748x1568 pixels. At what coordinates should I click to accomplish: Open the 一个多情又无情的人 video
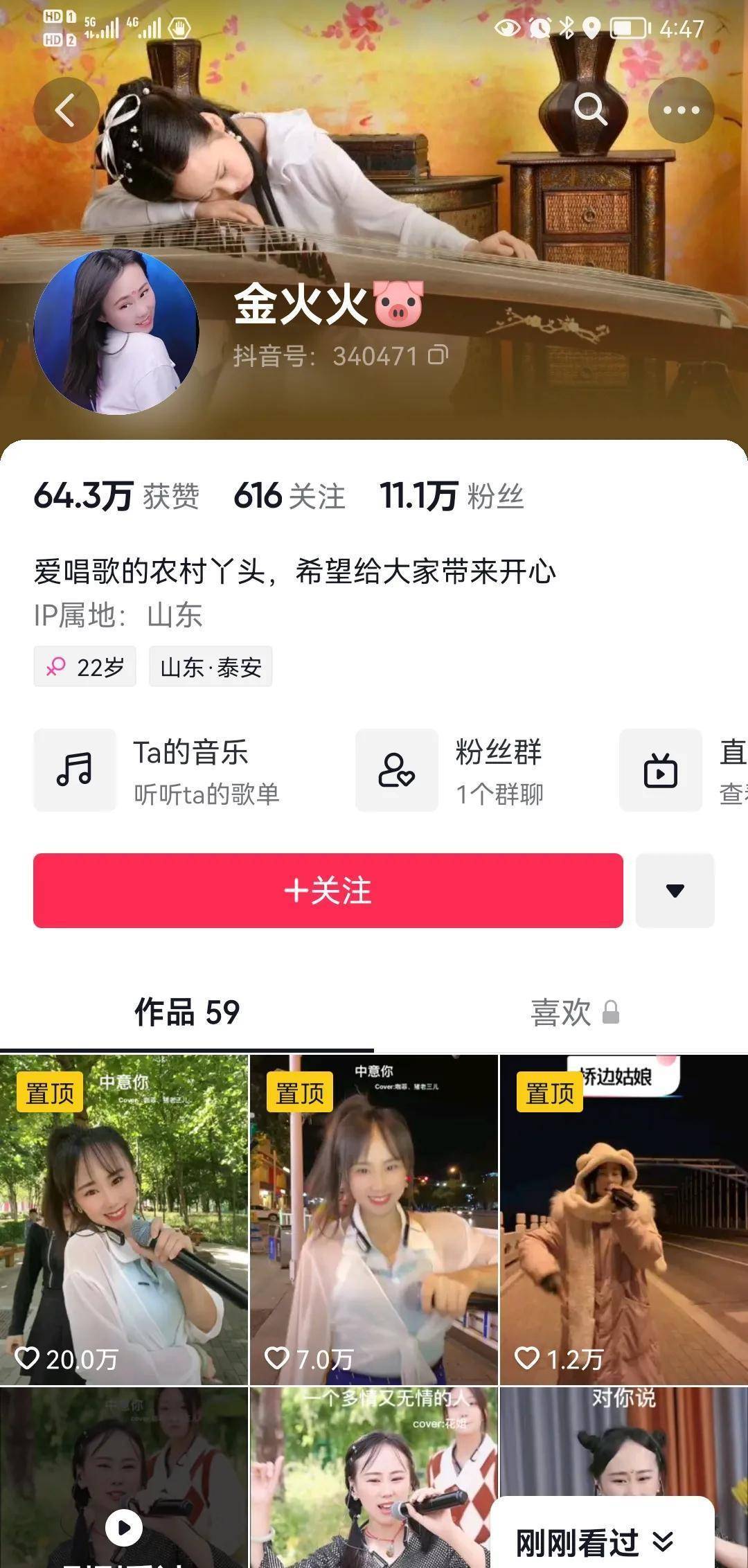(x=374, y=1477)
